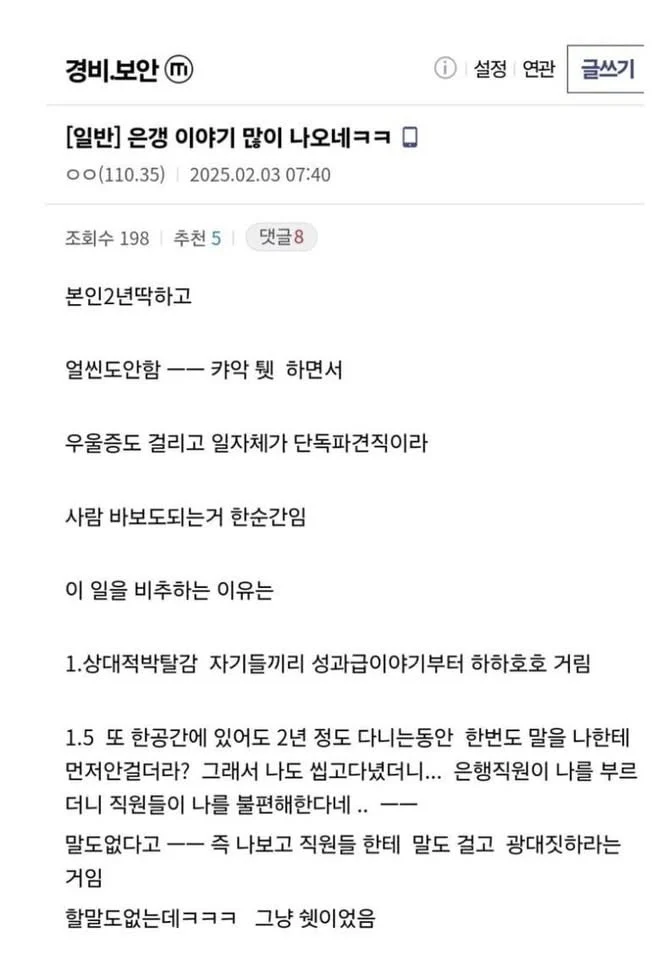The width and height of the screenshot is (669, 960).
Task: Open 설정 settings
Action: [490, 69]
